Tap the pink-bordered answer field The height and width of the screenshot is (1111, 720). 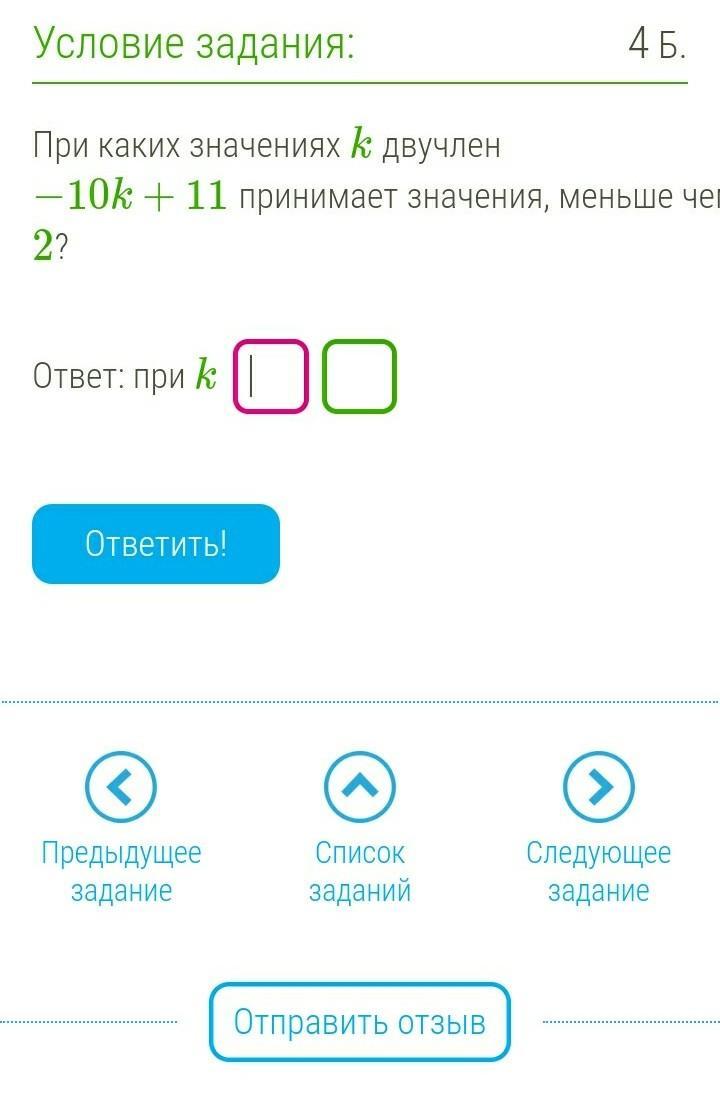[x=271, y=376]
